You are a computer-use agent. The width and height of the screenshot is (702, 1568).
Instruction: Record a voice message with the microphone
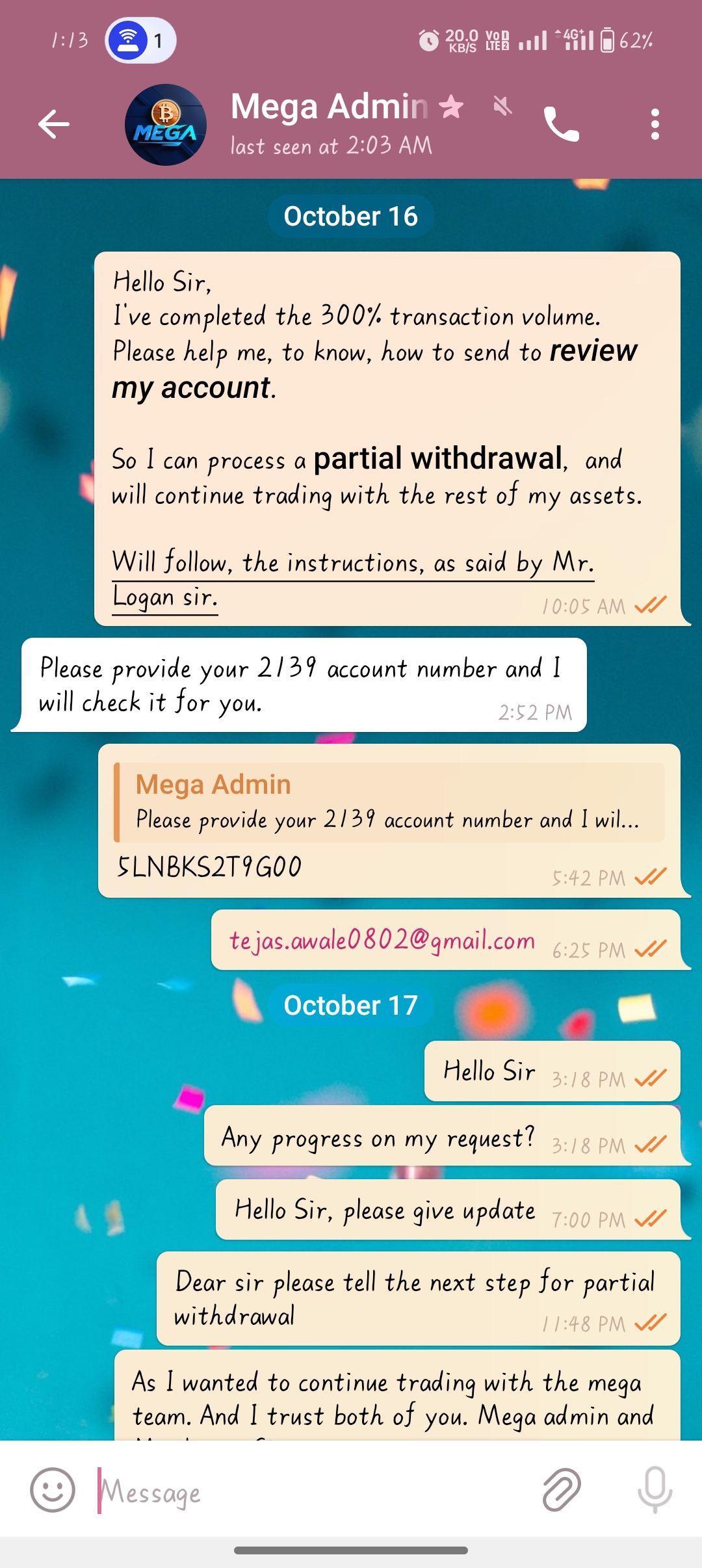pos(654,1490)
